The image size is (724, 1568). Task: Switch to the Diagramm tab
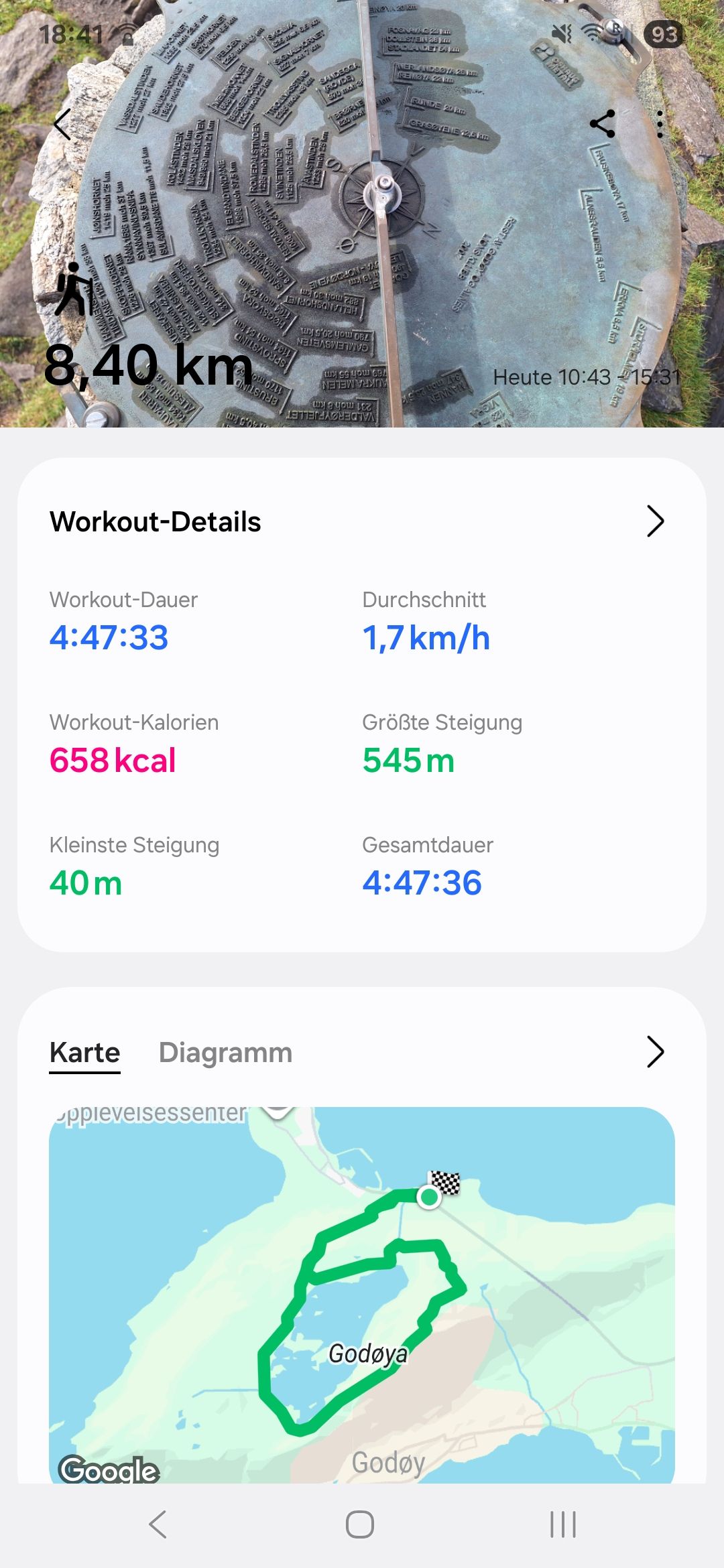(225, 1053)
